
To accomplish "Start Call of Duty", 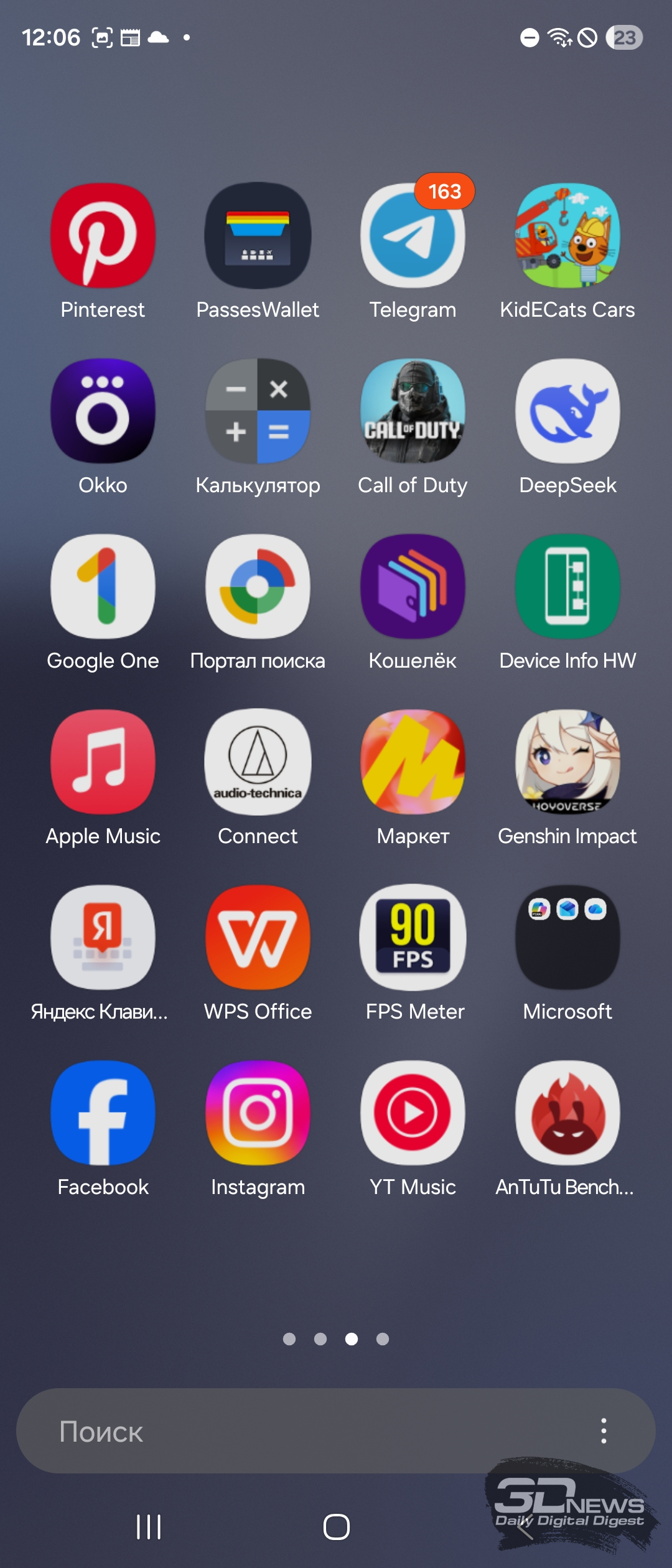I will [413, 411].
